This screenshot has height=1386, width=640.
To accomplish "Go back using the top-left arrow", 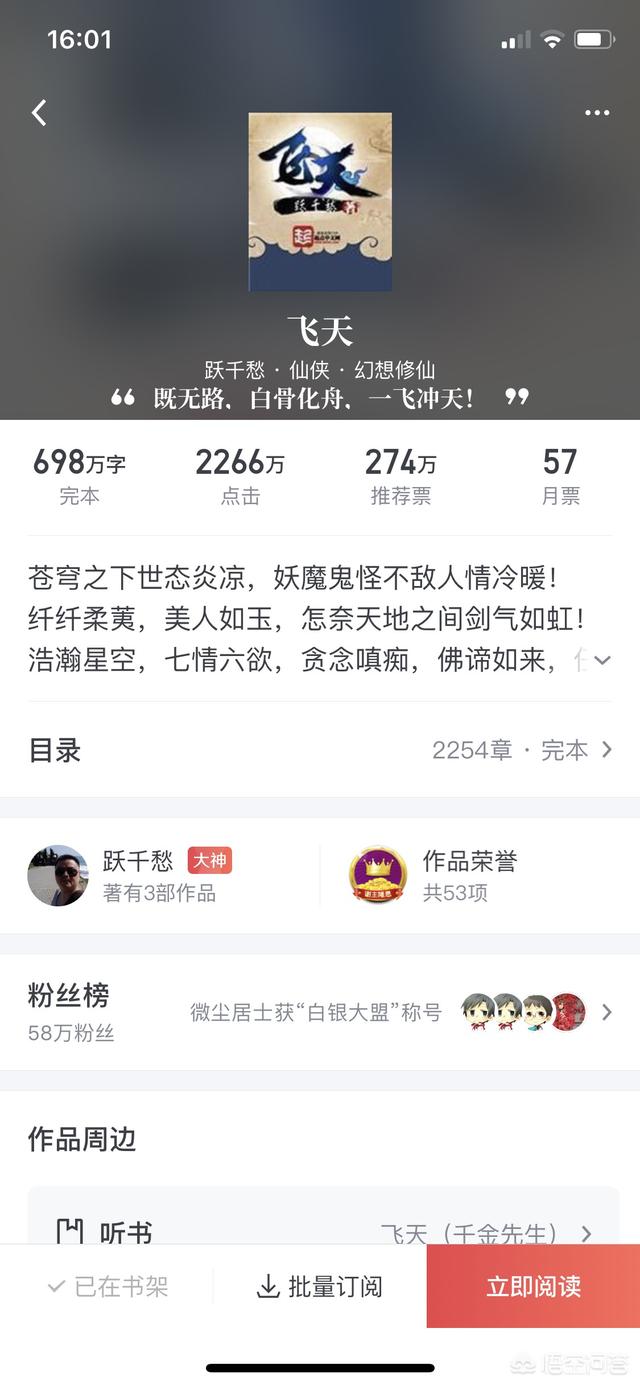I will 39,113.
